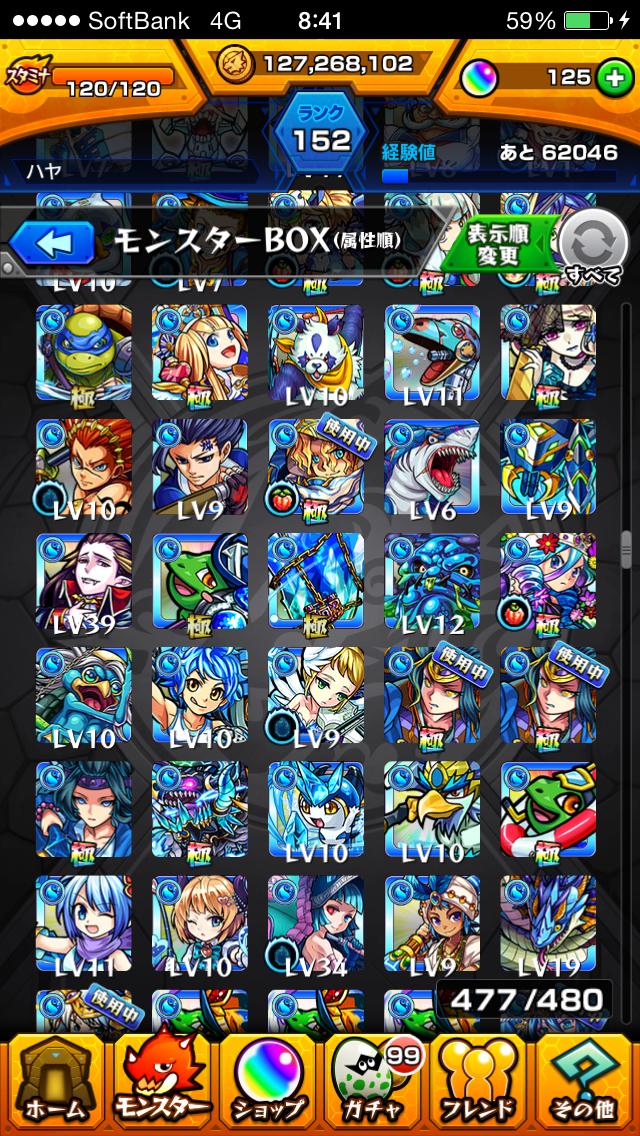Select the green frog with red float ring

click(548, 809)
